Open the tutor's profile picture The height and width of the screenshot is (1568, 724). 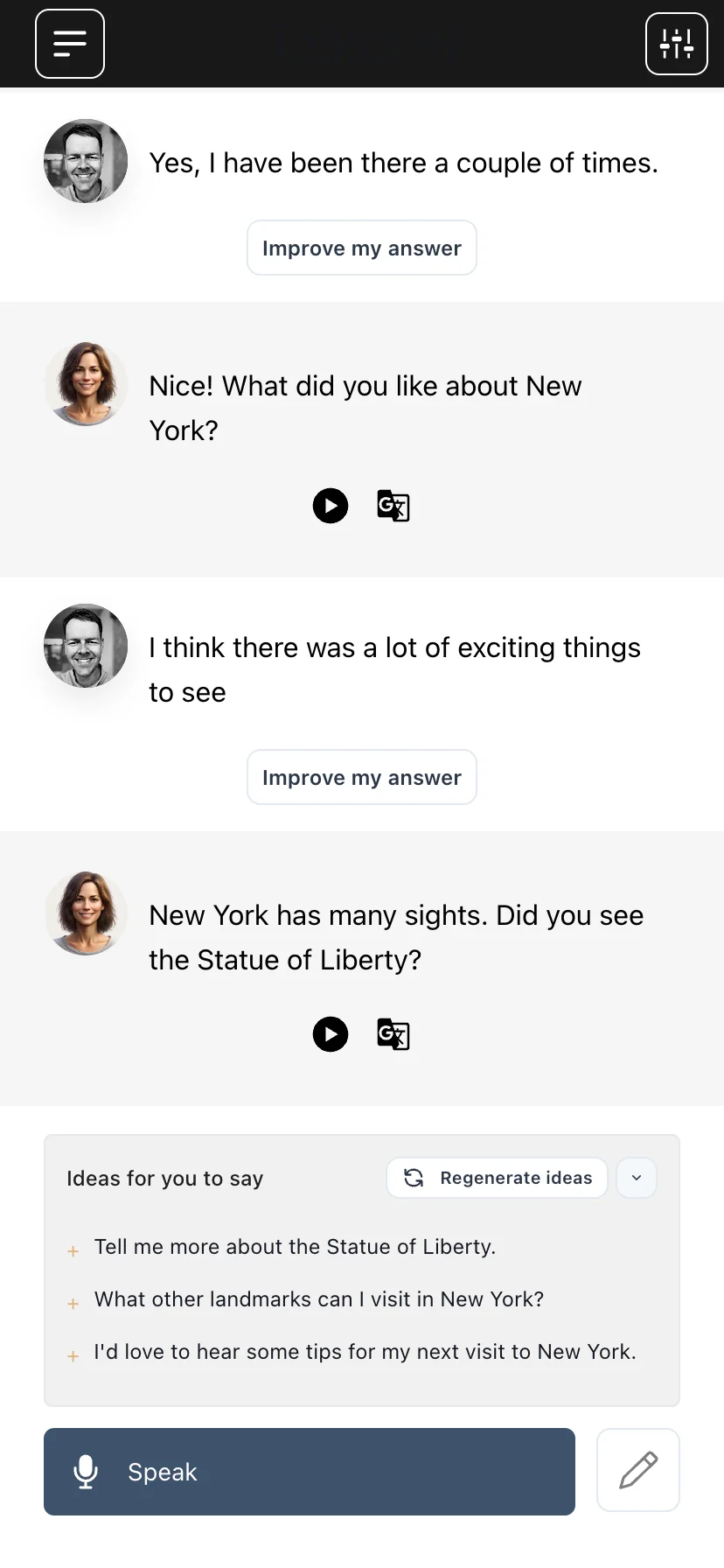(86, 383)
